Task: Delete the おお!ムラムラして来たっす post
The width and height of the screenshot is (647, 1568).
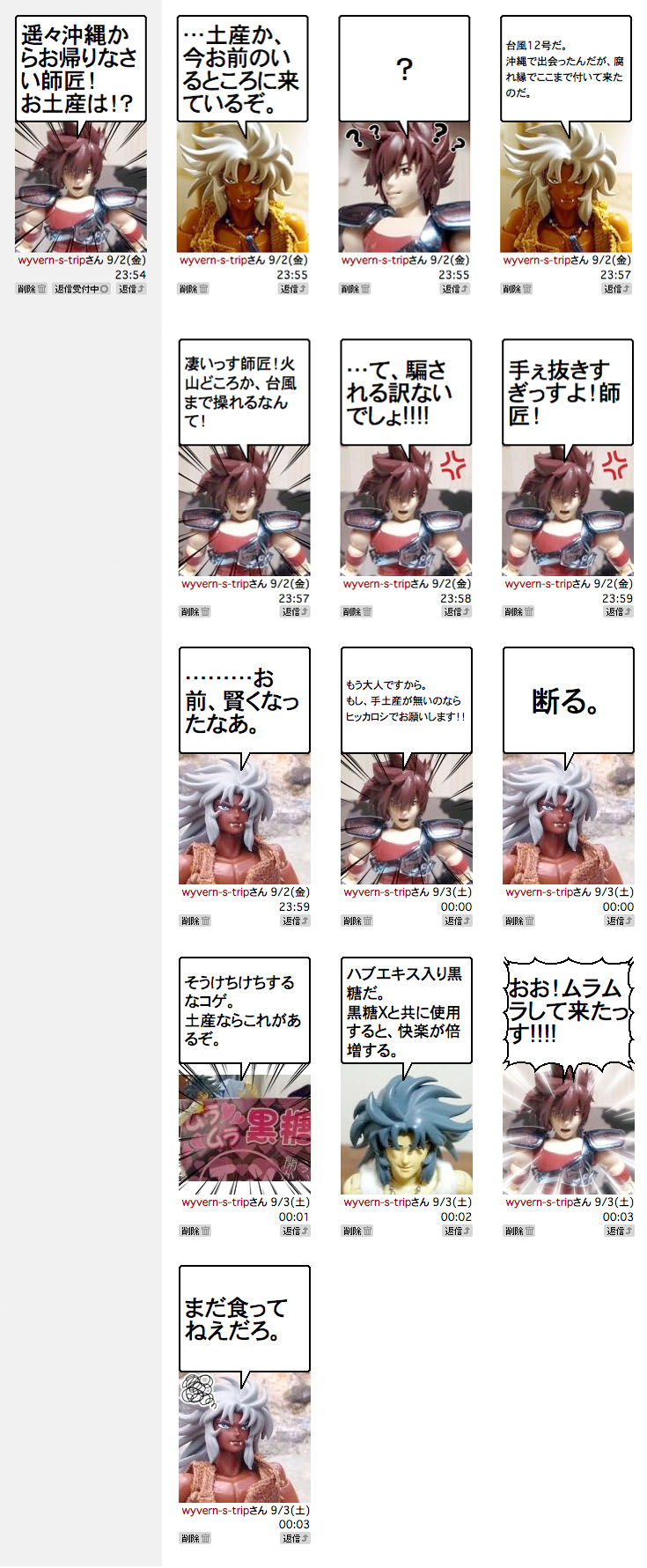Action: [x=519, y=1231]
